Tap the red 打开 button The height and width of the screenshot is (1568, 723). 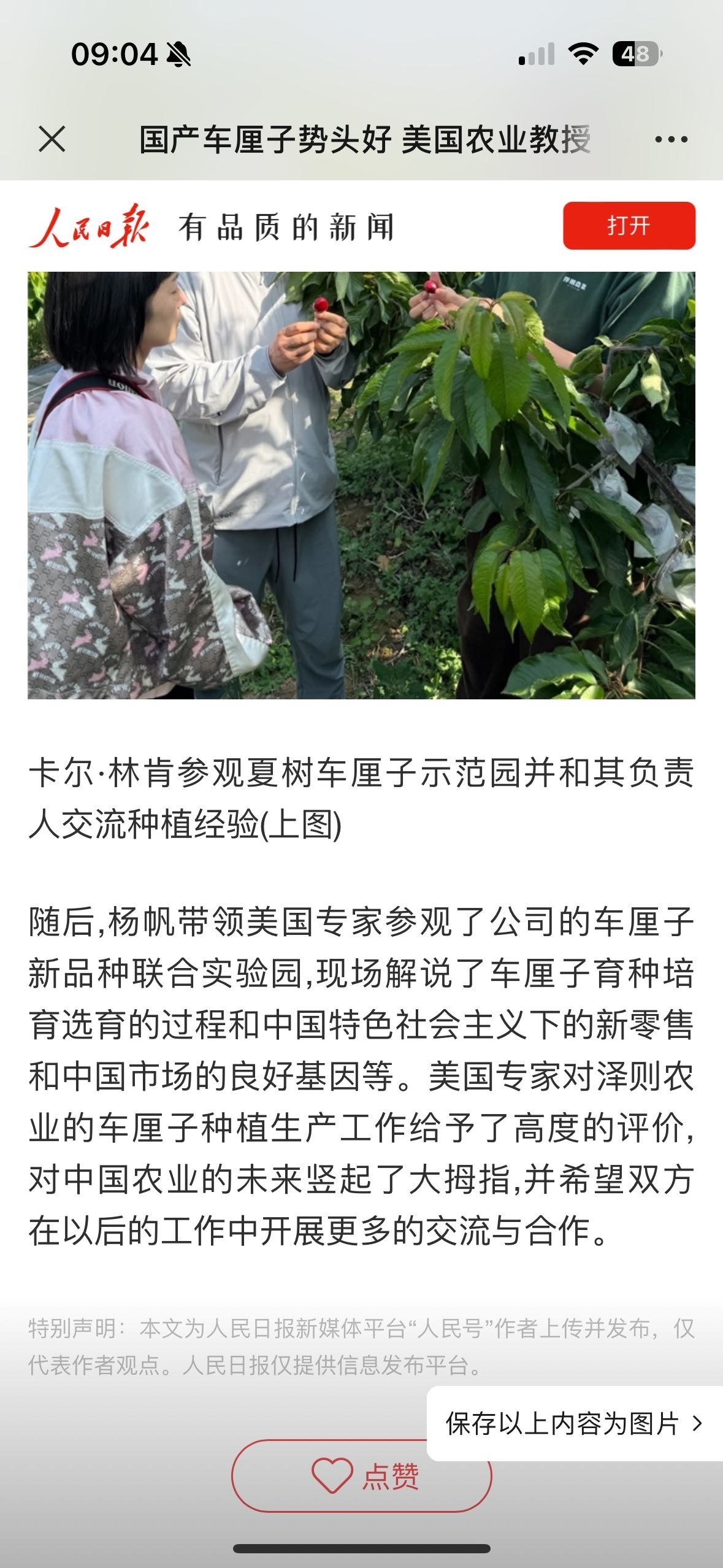click(x=629, y=226)
